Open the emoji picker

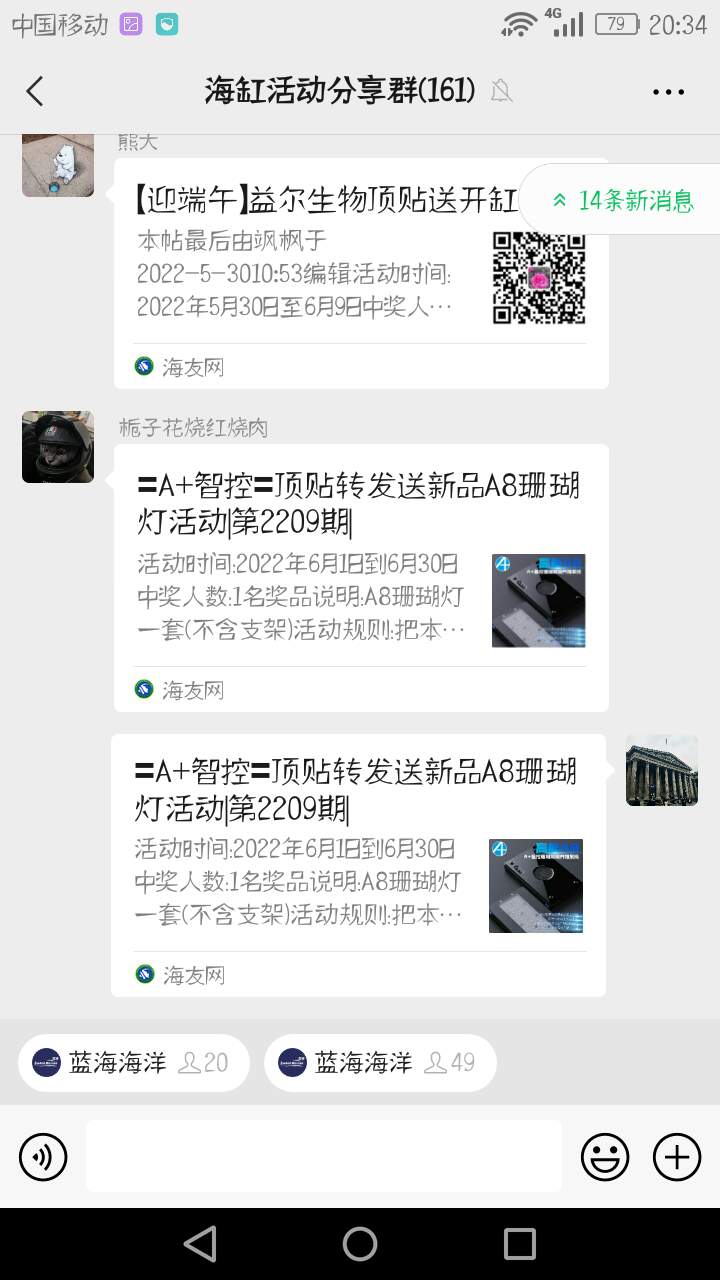[605, 1157]
